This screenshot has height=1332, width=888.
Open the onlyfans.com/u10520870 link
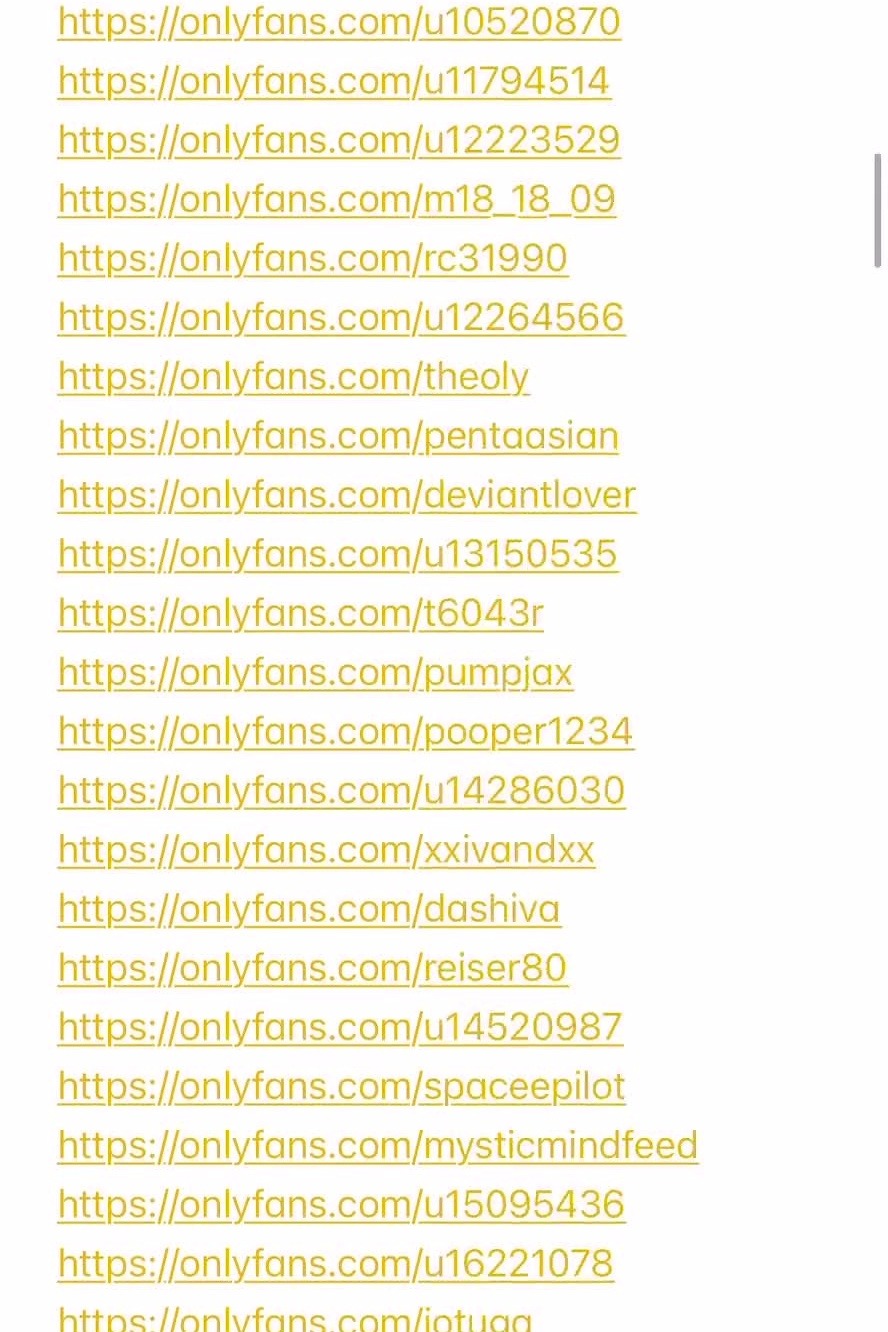[339, 22]
